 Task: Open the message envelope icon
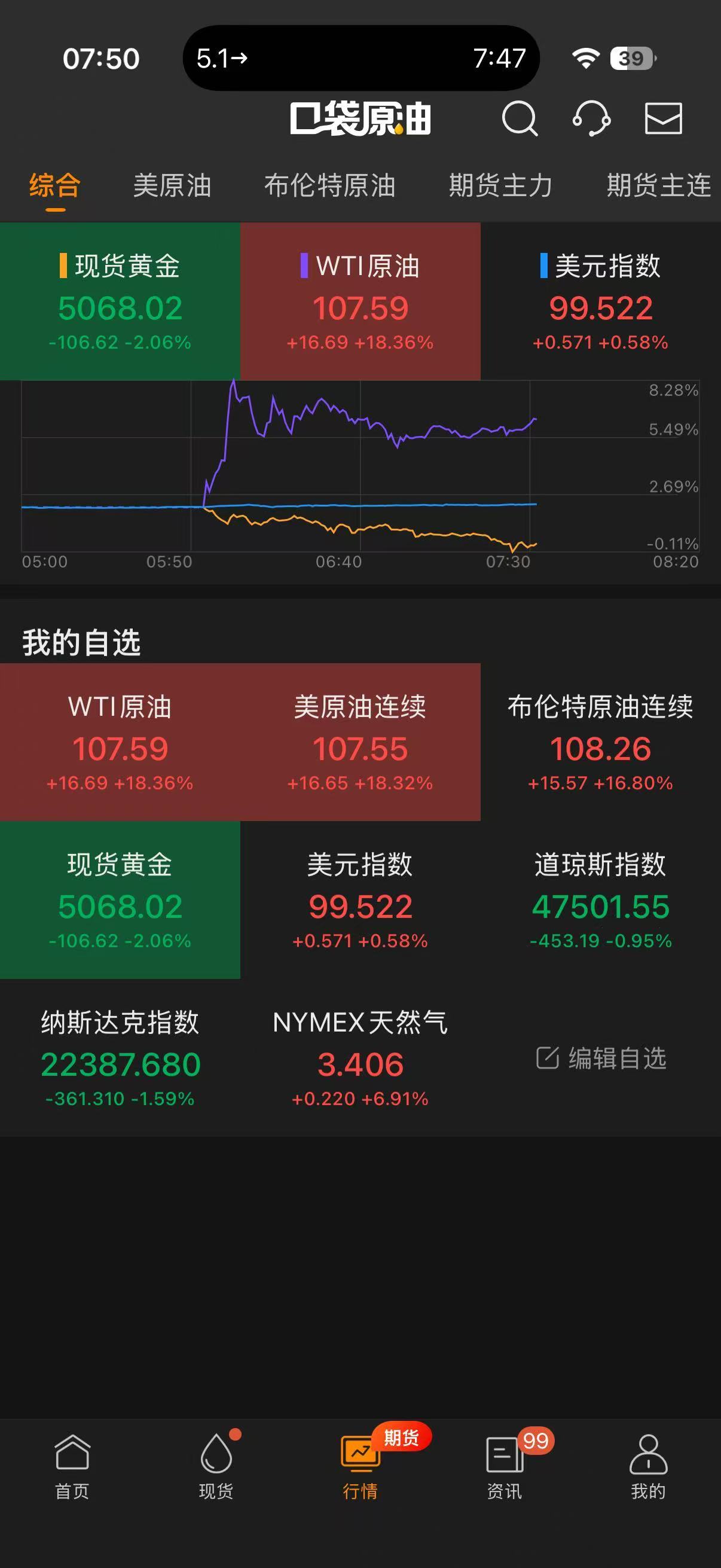point(663,120)
